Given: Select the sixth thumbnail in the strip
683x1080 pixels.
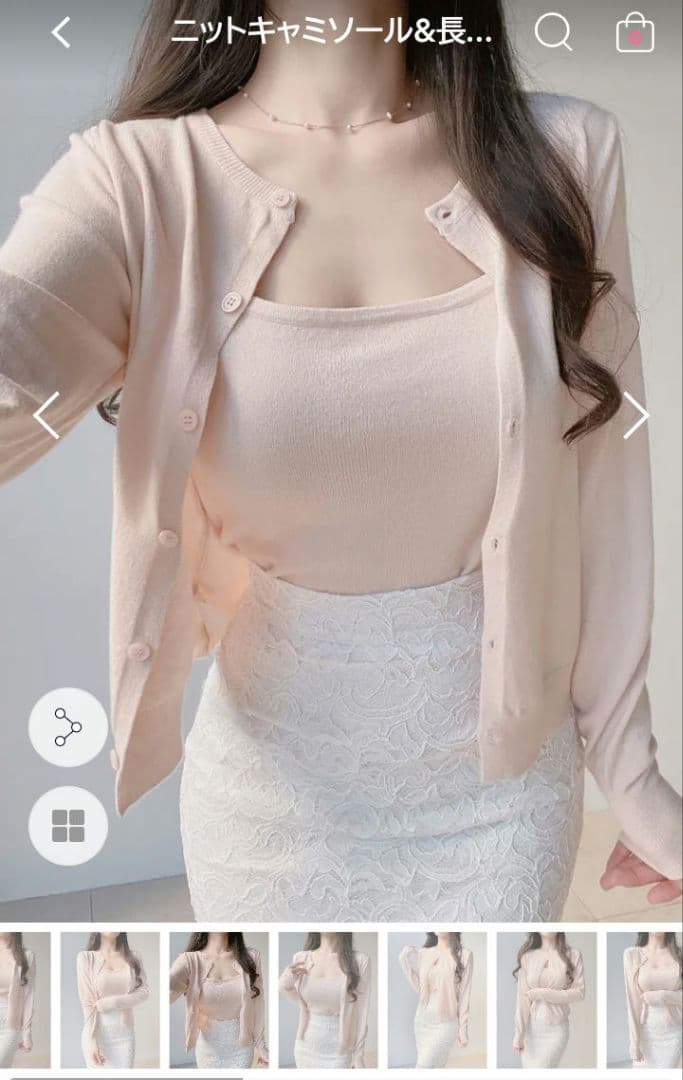Looking at the screenshot, I should tap(547, 999).
